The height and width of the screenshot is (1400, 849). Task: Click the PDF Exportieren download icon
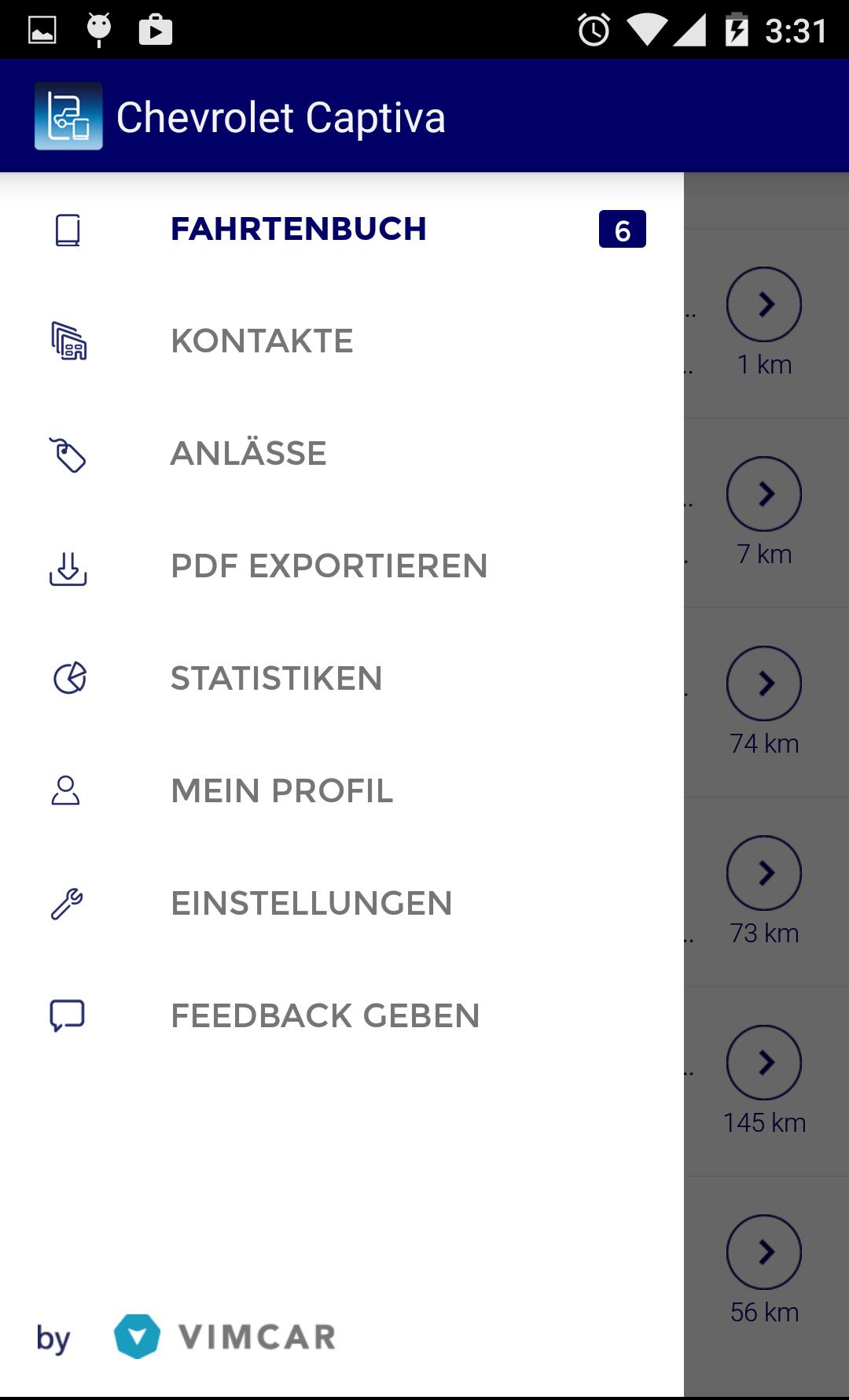(x=68, y=567)
